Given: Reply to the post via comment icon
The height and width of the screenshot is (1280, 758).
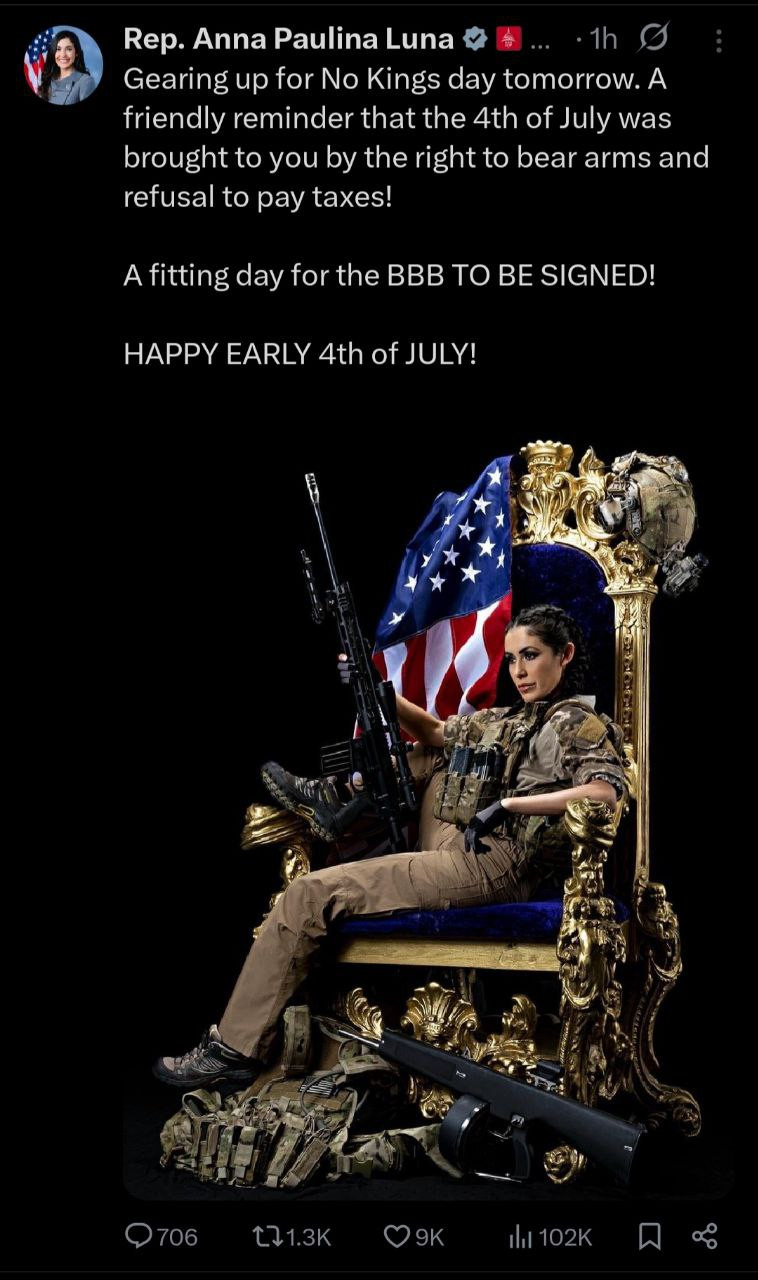Looking at the screenshot, I should [x=139, y=1236].
